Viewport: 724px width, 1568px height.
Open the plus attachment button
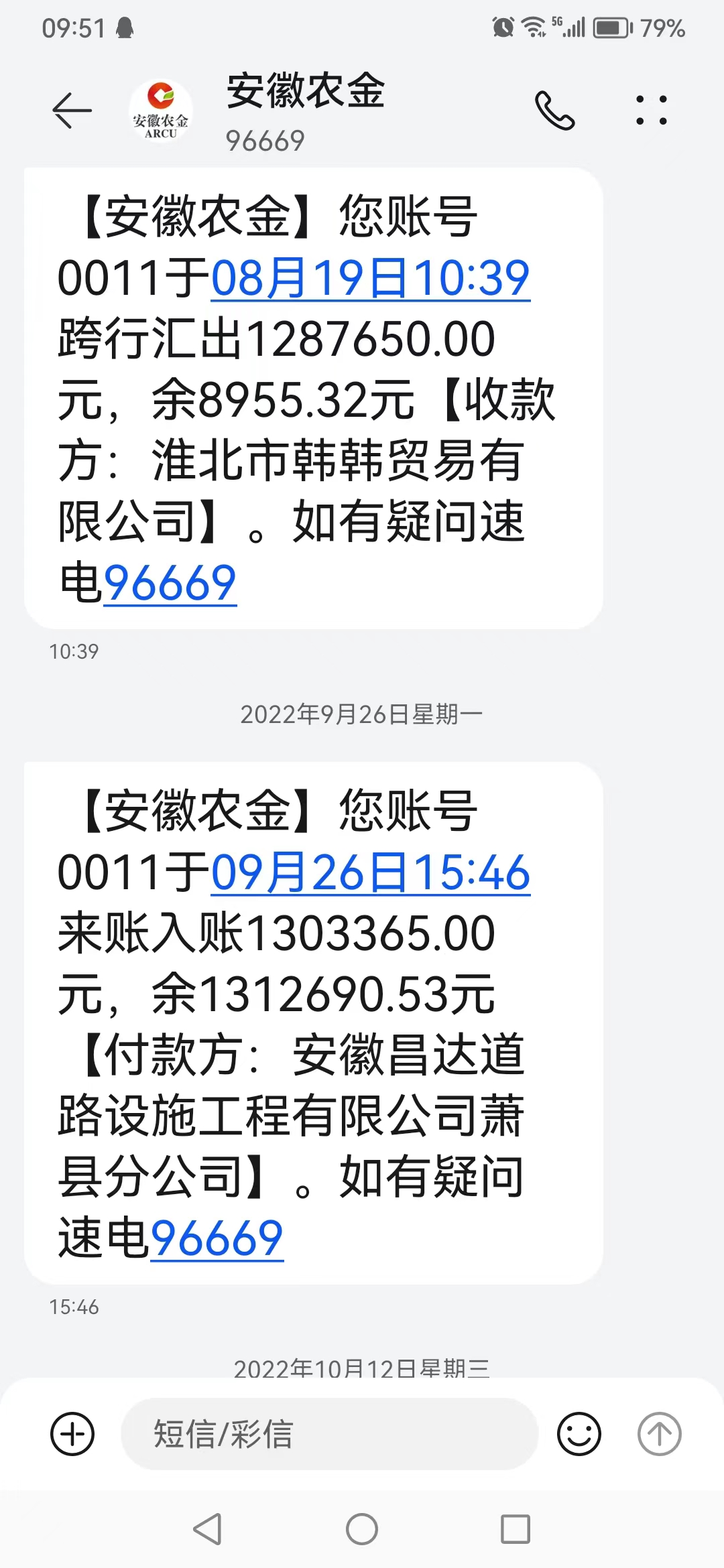point(72,1434)
